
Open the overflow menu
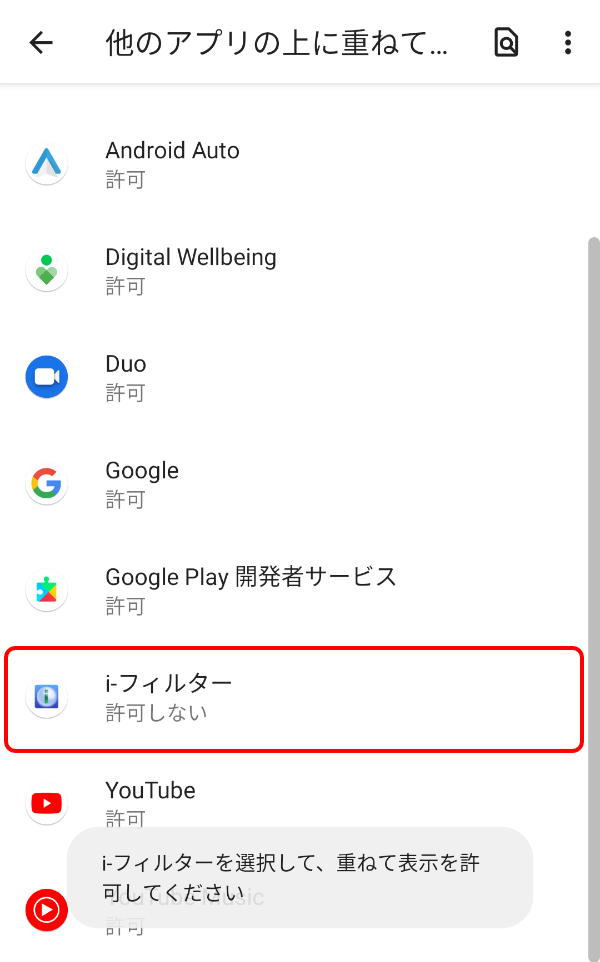click(567, 42)
